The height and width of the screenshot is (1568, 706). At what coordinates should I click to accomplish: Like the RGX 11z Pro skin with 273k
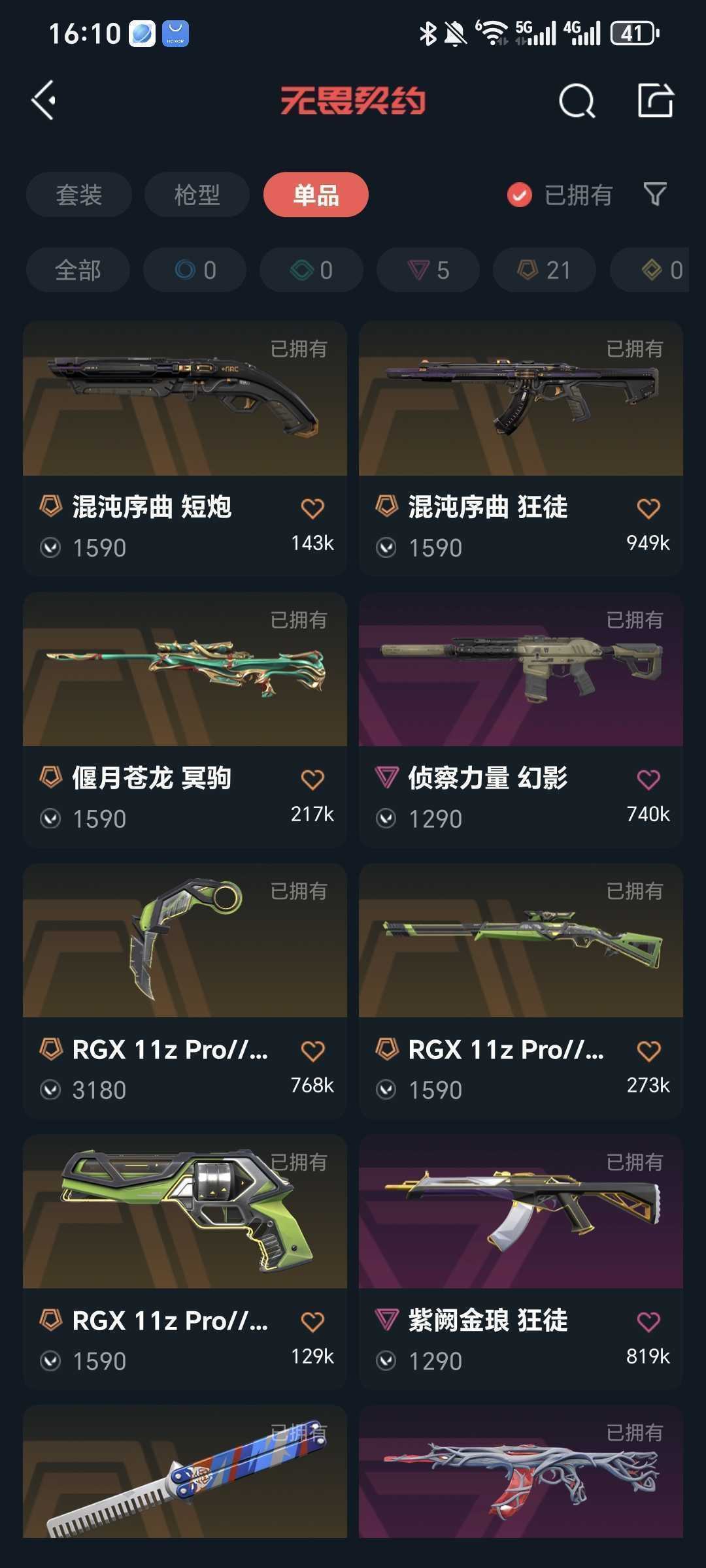click(648, 1051)
